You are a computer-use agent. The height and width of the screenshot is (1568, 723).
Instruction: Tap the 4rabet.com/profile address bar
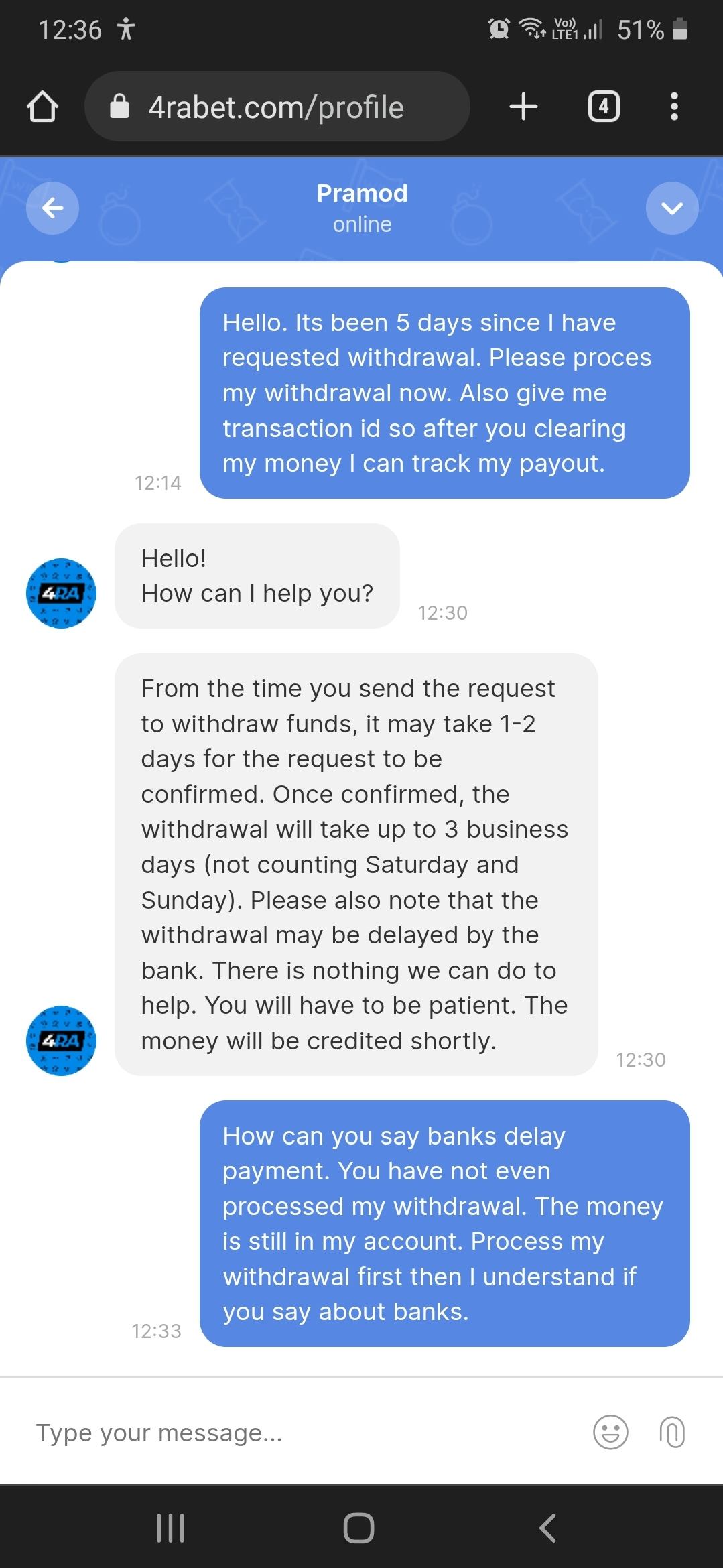(276, 107)
